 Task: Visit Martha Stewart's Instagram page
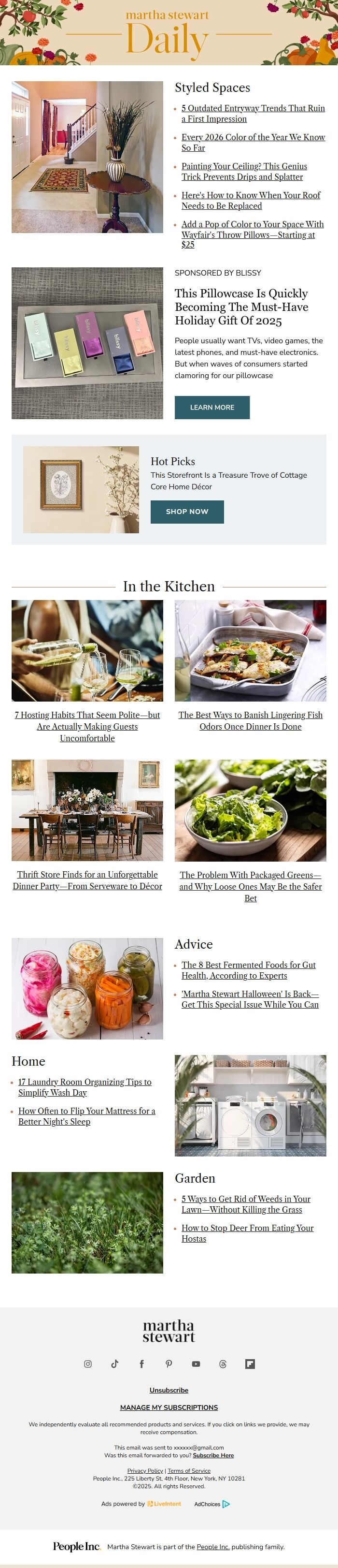pos(87,1363)
